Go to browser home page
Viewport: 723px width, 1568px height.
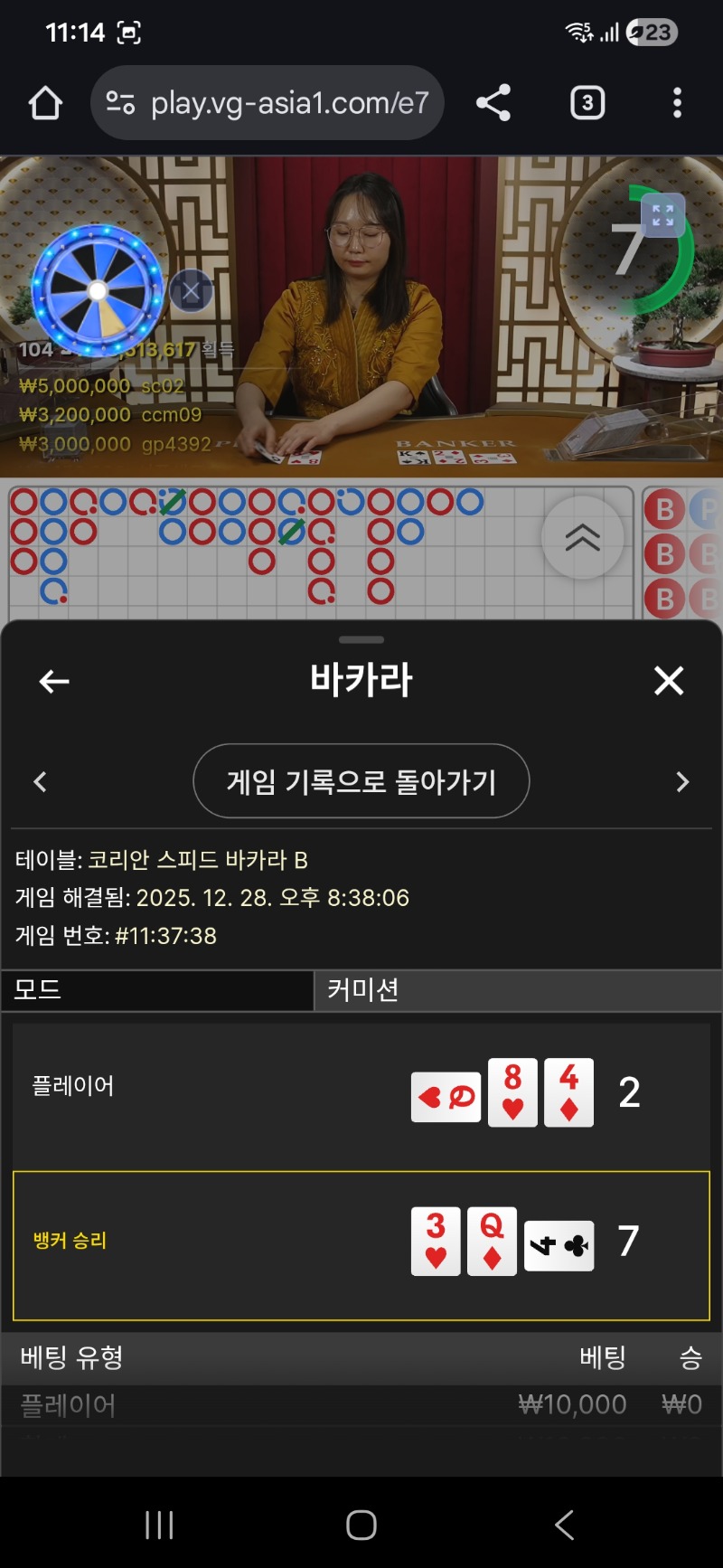coord(45,103)
